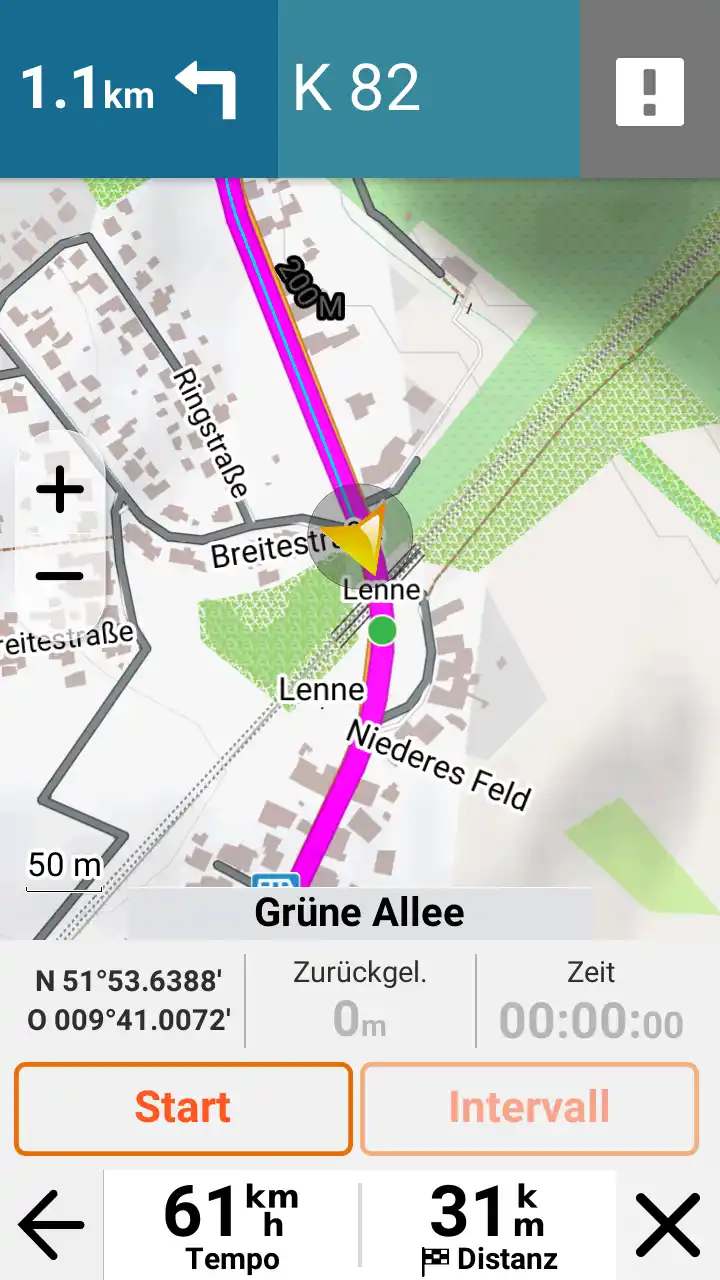This screenshot has width=720, height=1280.
Task: Zoom in on the map
Action: [x=60, y=491]
